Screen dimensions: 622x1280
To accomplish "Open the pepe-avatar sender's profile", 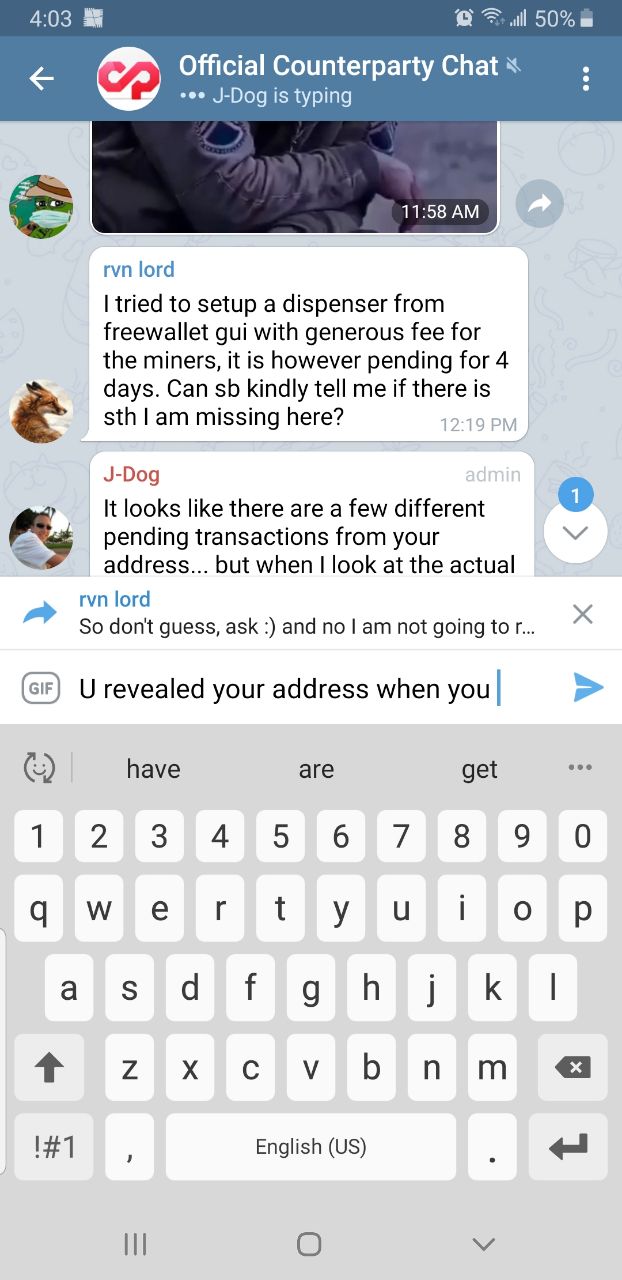I will 41,207.
